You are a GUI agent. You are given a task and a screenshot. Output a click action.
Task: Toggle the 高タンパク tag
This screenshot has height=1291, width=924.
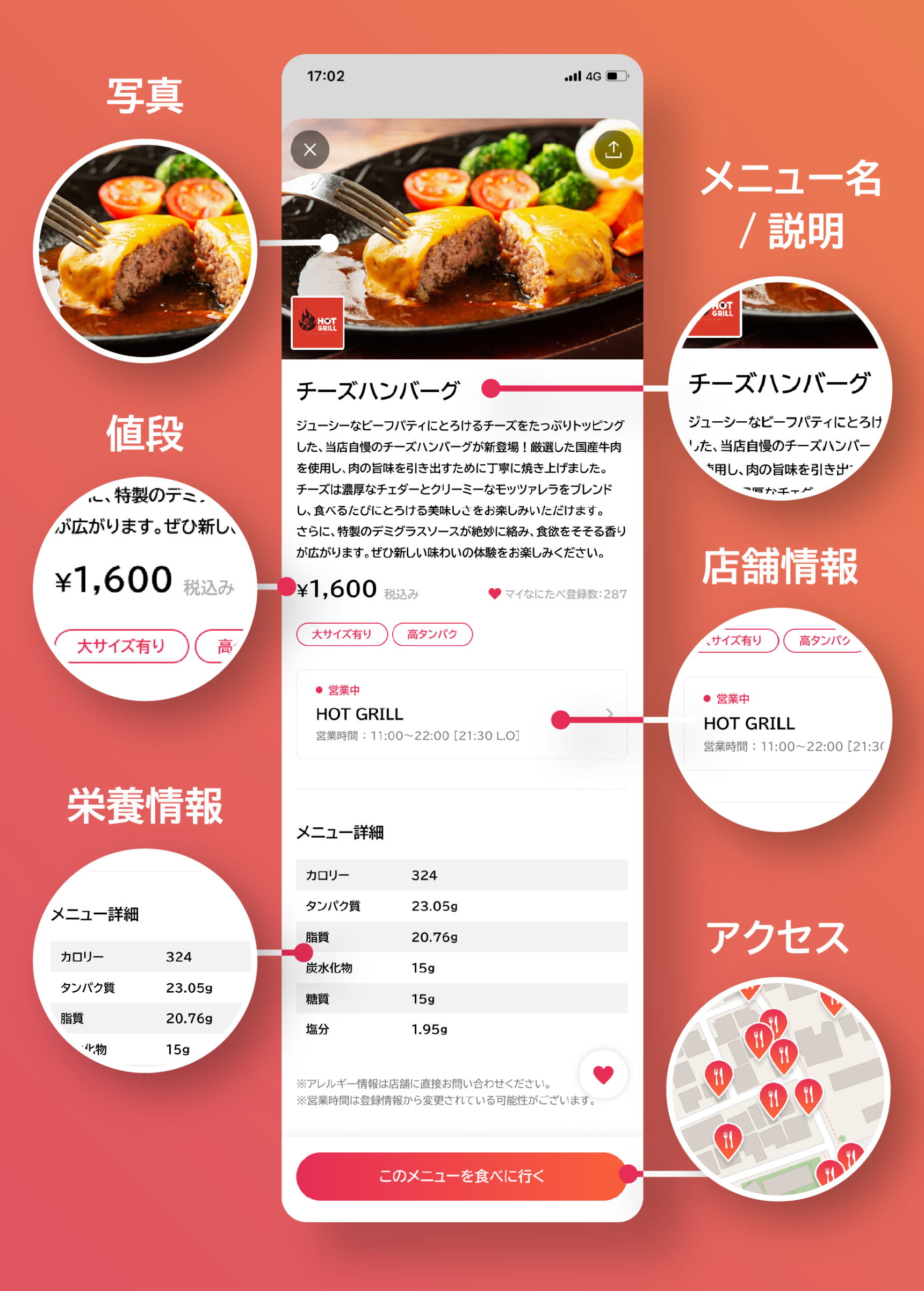pos(432,634)
